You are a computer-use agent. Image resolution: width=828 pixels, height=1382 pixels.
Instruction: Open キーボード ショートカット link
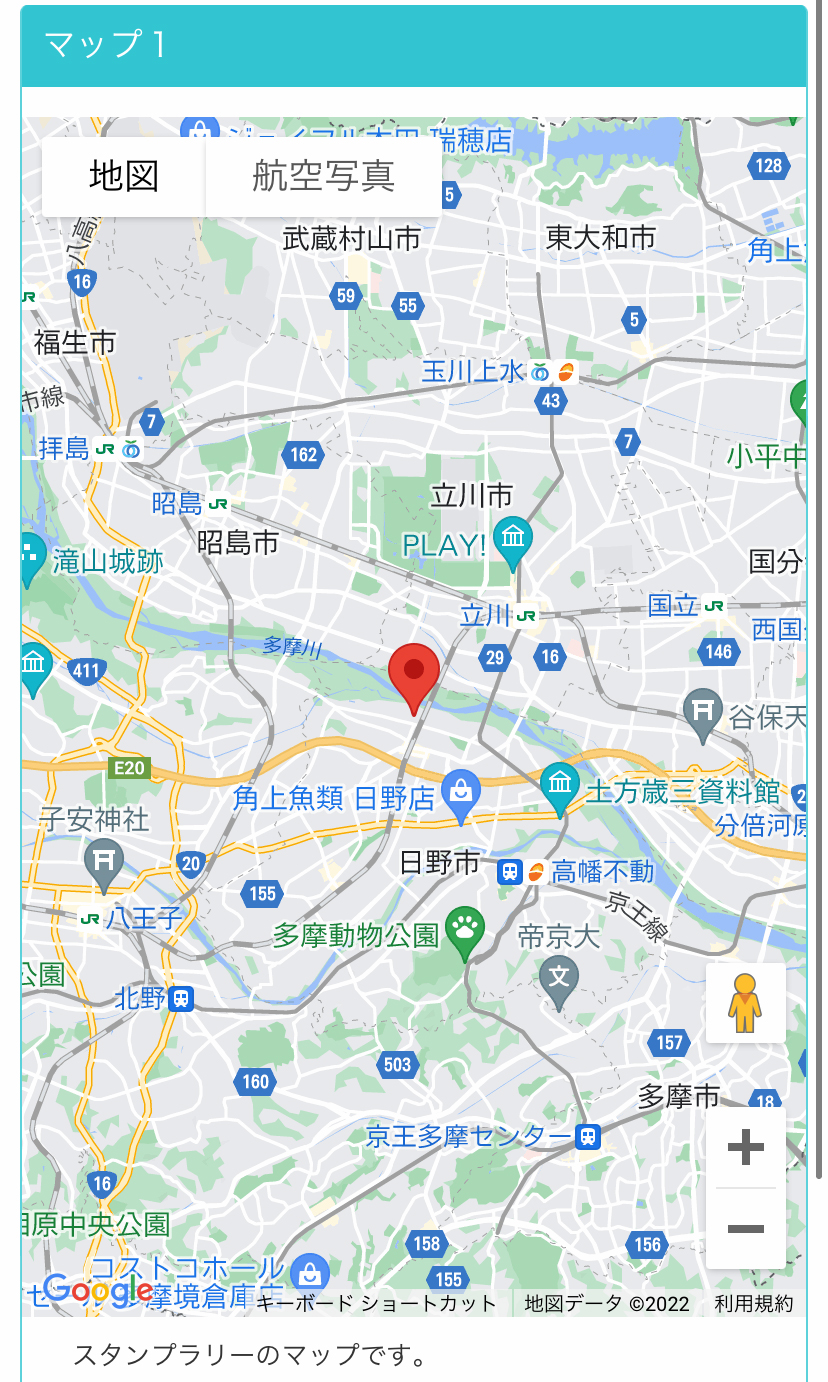pyautogui.click(x=376, y=1303)
